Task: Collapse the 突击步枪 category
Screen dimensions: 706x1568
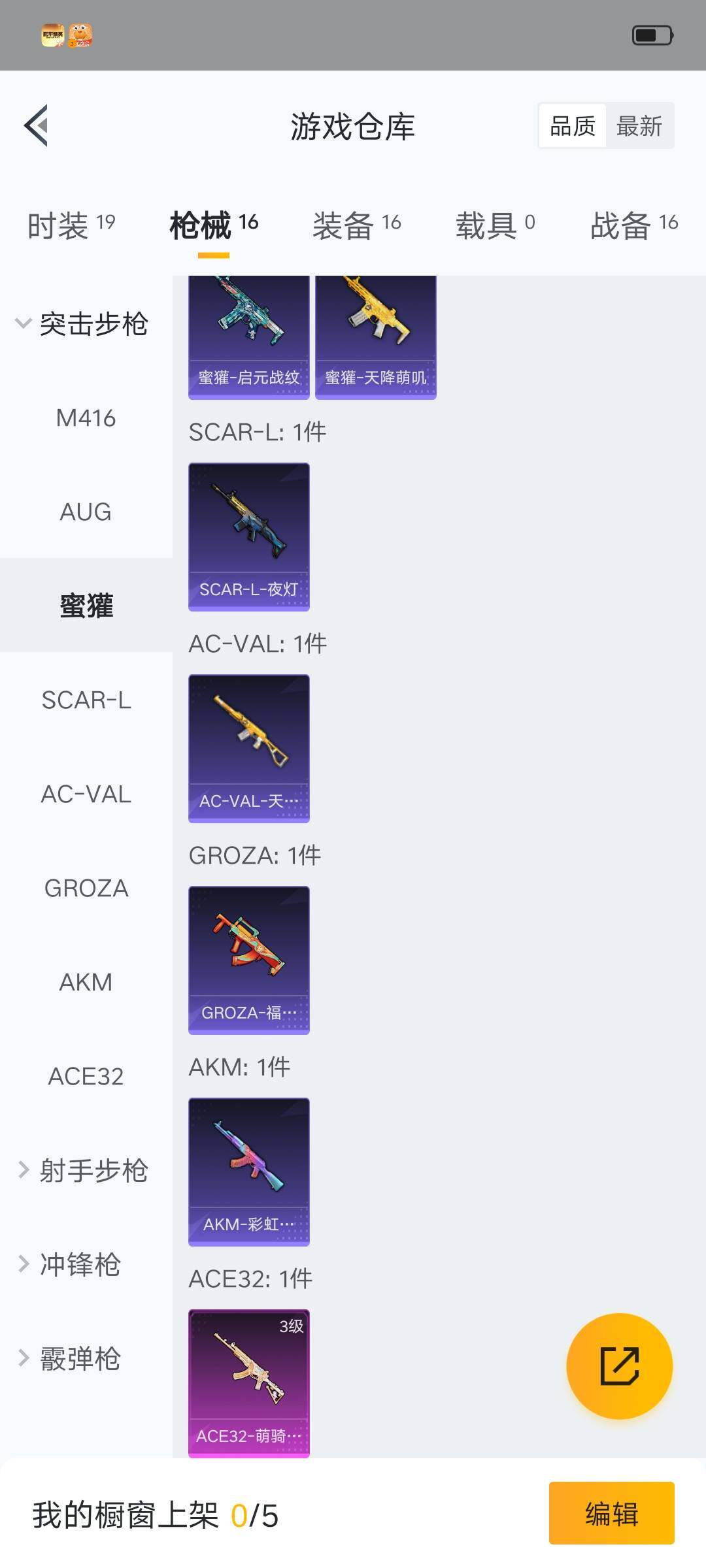Action: click(x=82, y=324)
